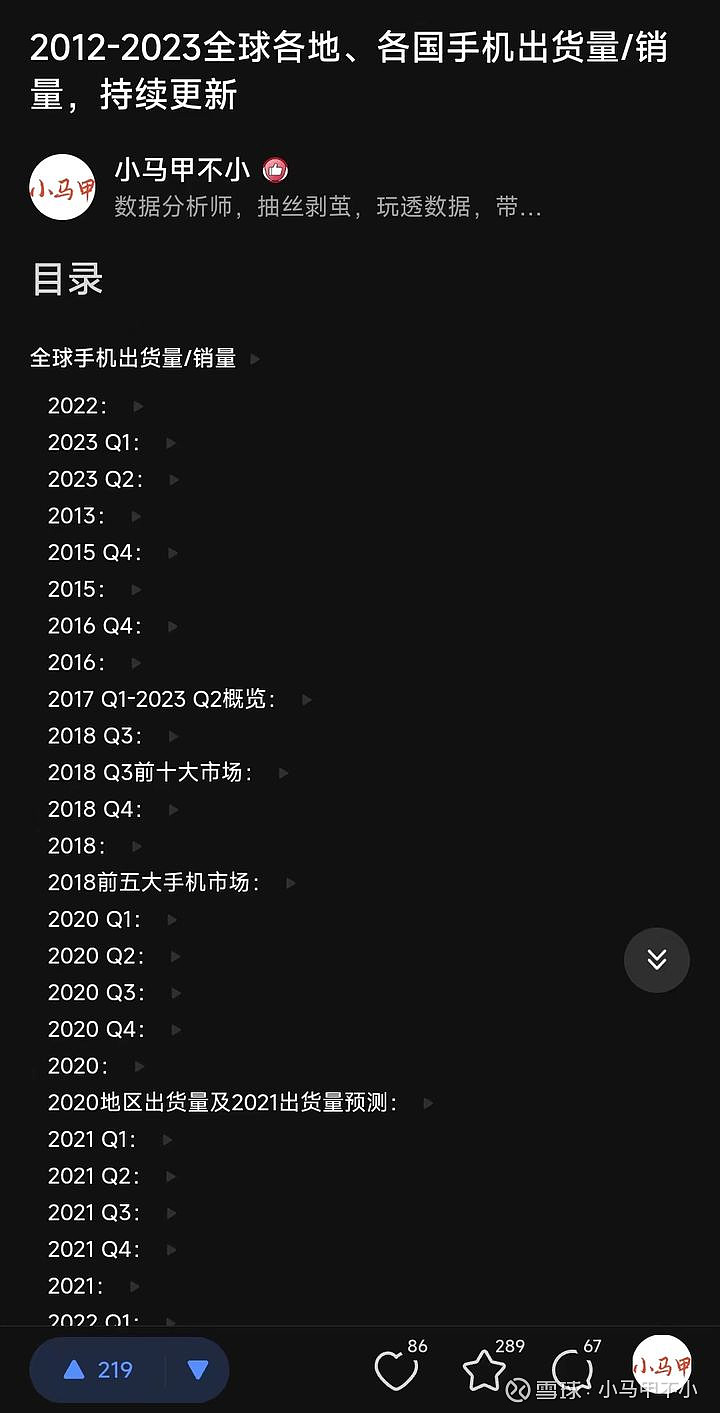The image size is (720, 1413).
Task: Go to the 2016 Q4 section
Action: tap(95, 626)
